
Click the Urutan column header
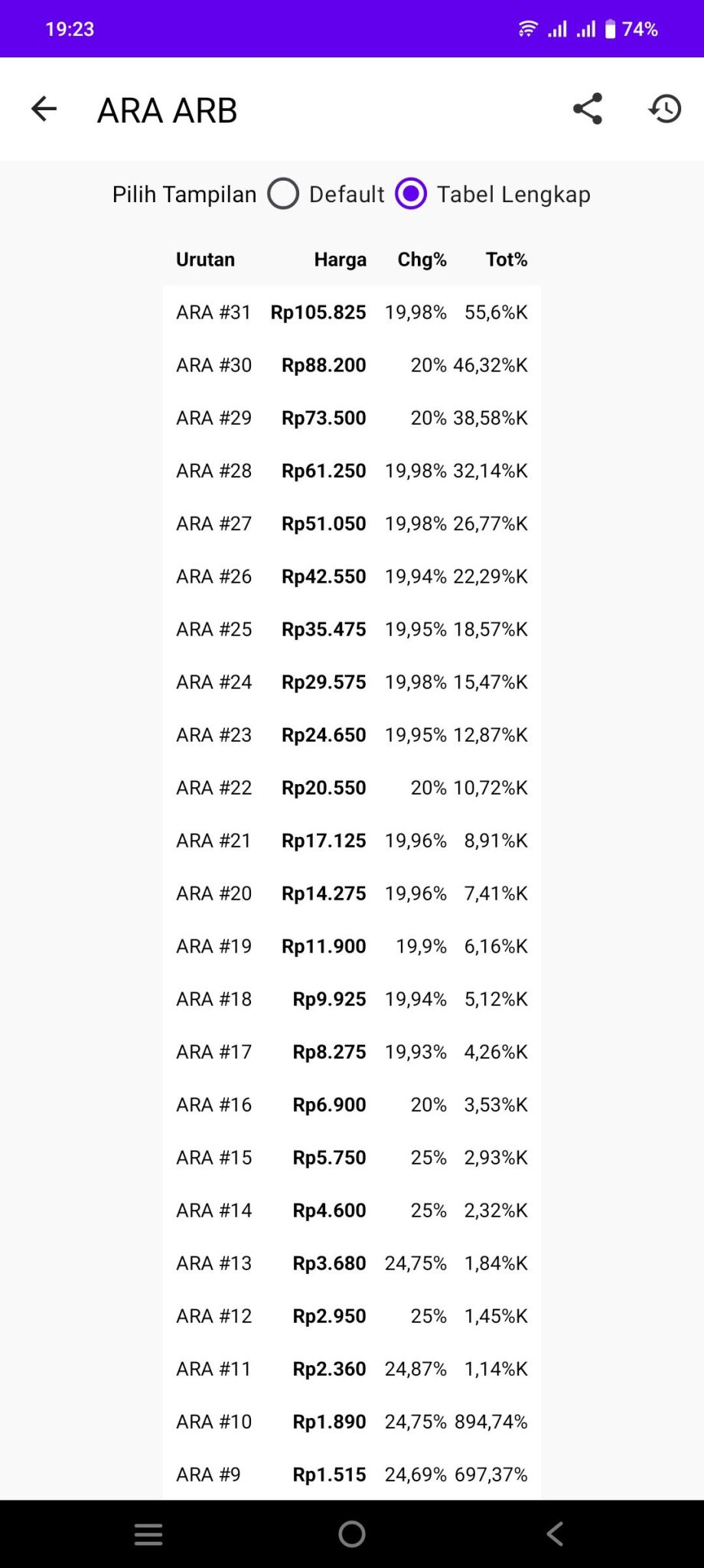tap(204, 260)
